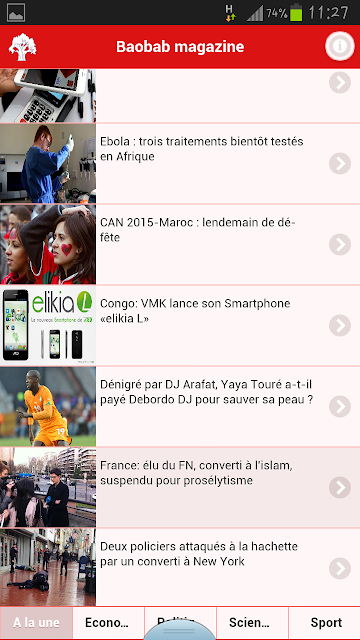Open the Congo VMK elikia L article
This screenshot has height=640, width=360.
[x=180, y=325]
